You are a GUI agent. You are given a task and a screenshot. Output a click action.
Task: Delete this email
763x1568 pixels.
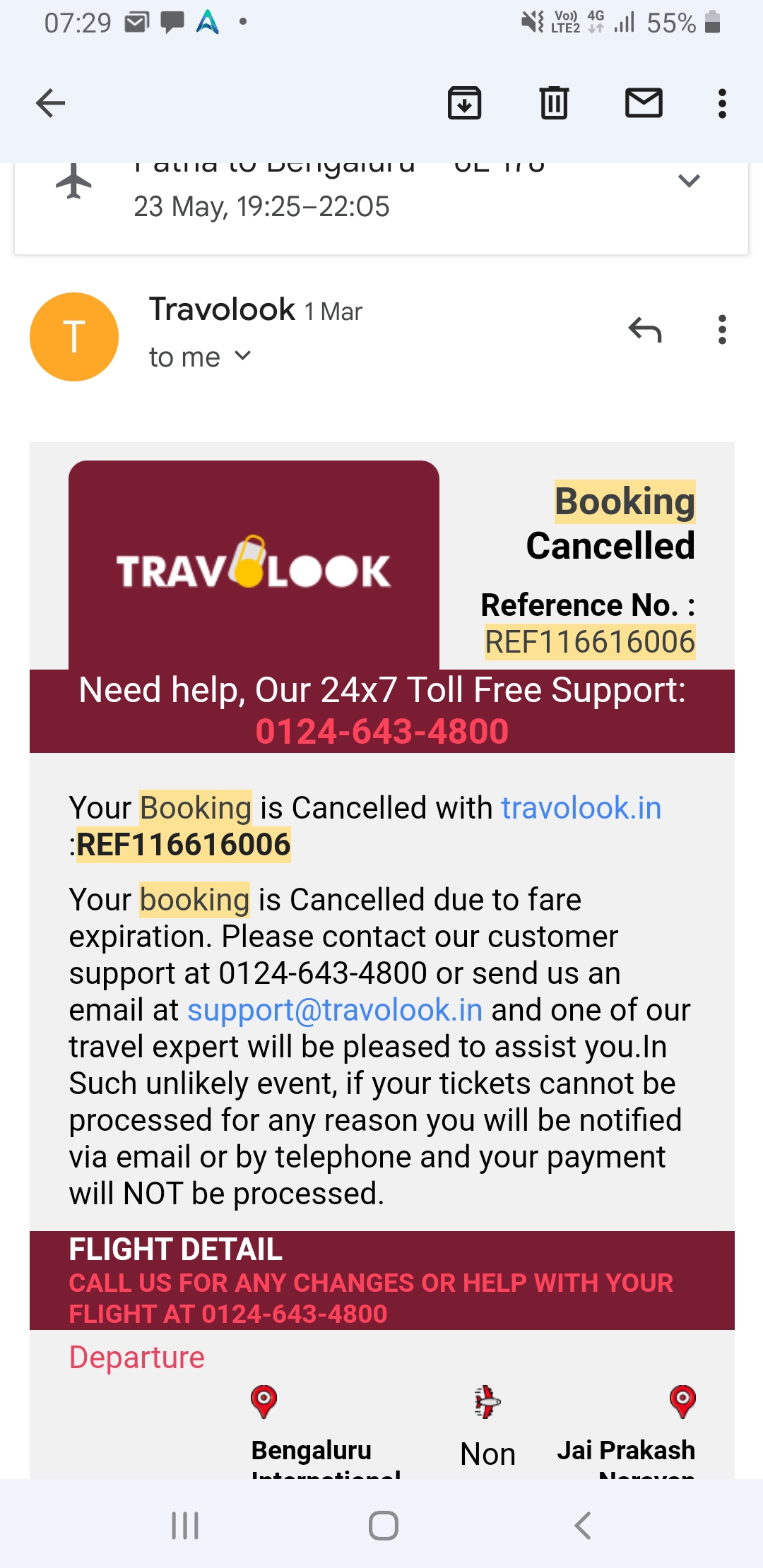click(x=554, y=103)
